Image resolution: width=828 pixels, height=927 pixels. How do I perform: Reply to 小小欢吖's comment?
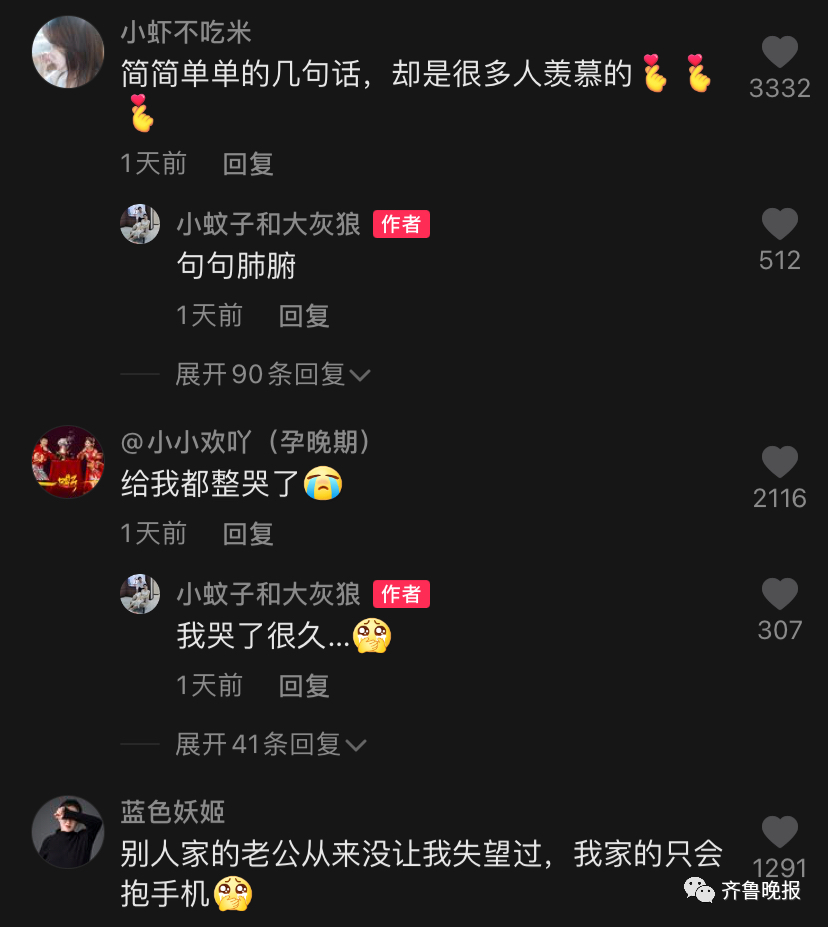[248, 534]
